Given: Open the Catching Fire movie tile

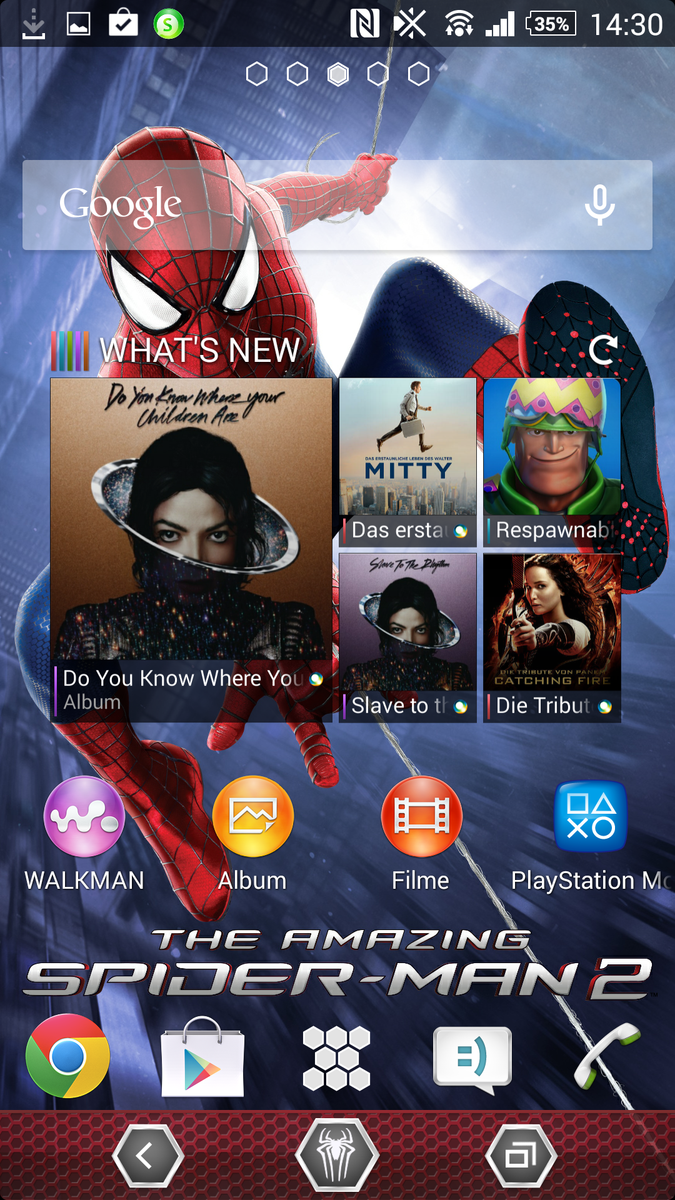Looking at the screenshot, I should pos(552,637).
